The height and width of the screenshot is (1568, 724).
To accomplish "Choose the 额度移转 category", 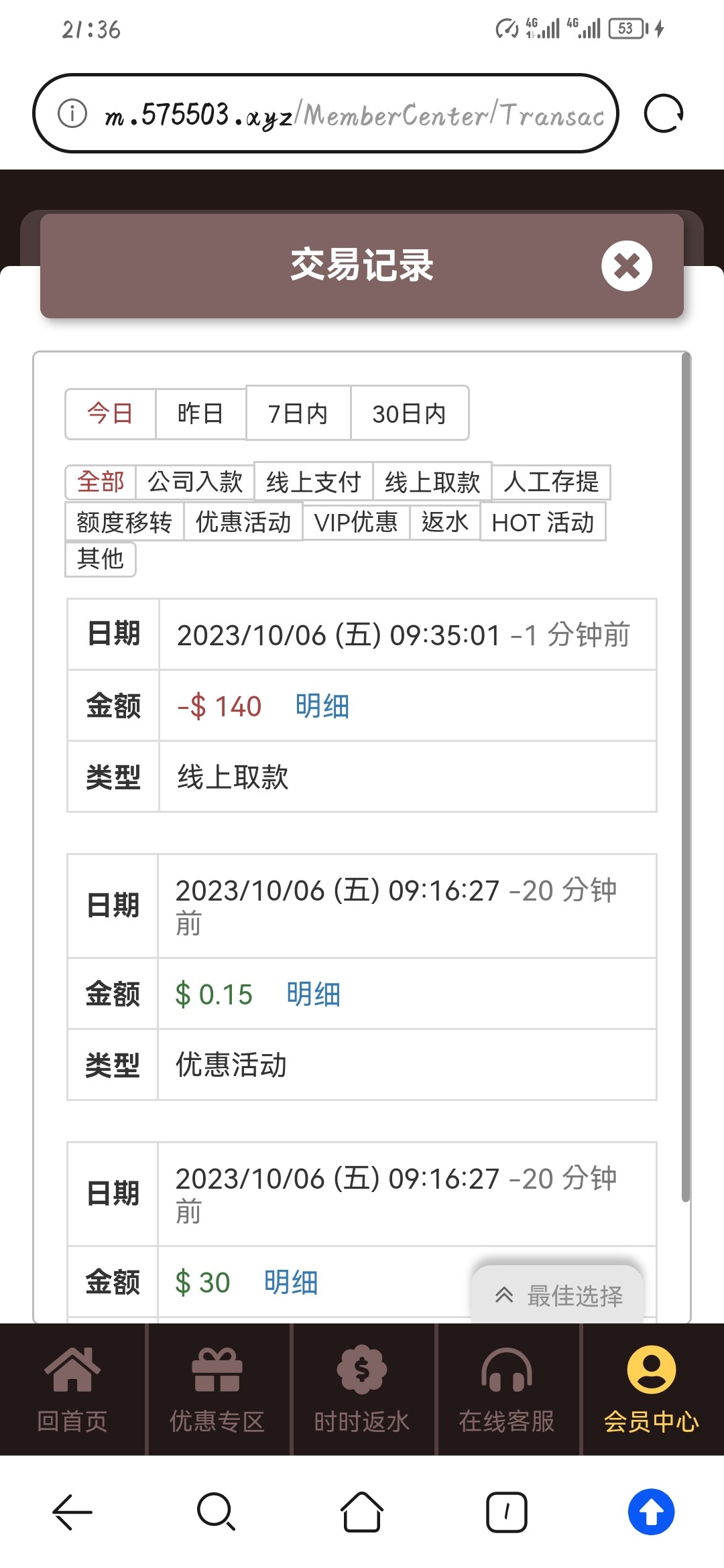I will [125, 522].
